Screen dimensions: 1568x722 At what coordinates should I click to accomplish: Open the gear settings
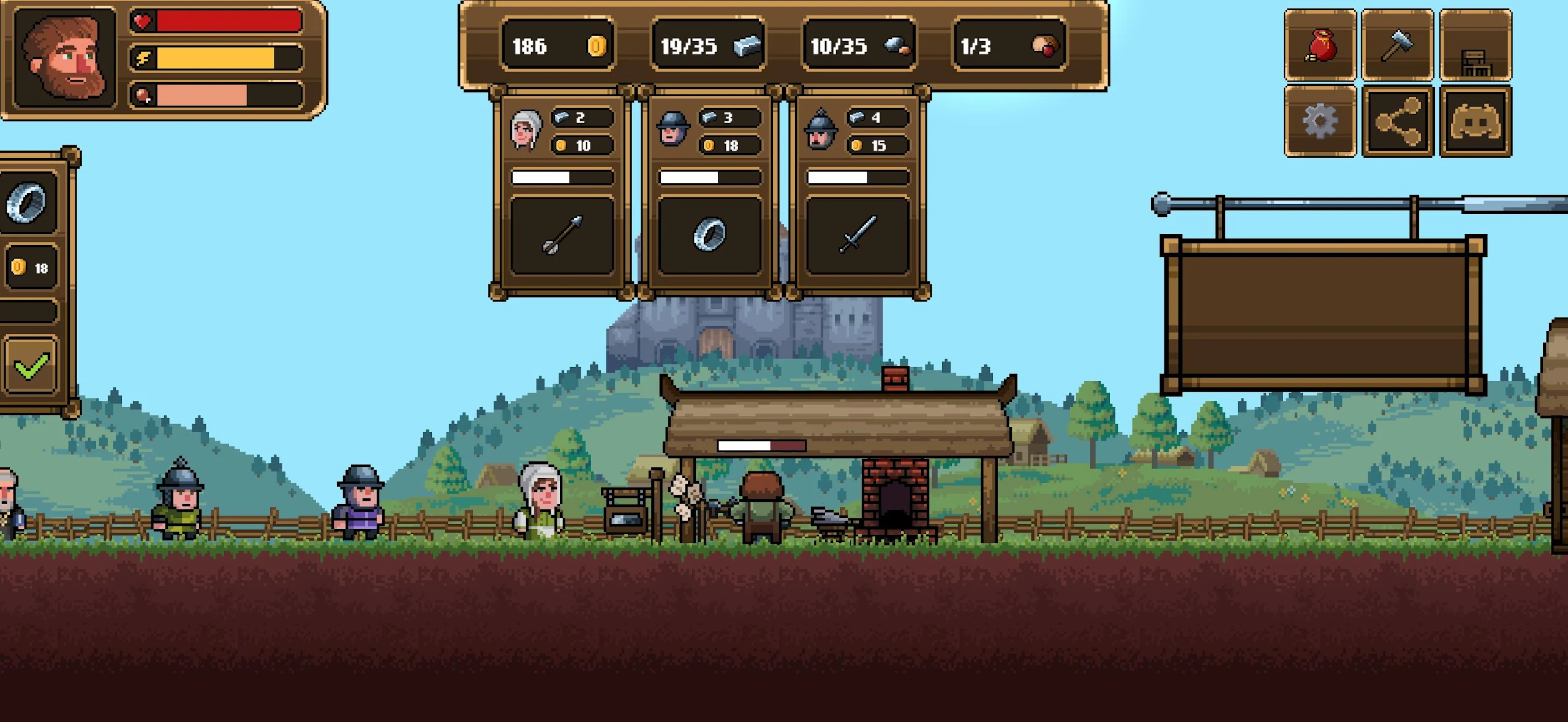[1320, 121]
